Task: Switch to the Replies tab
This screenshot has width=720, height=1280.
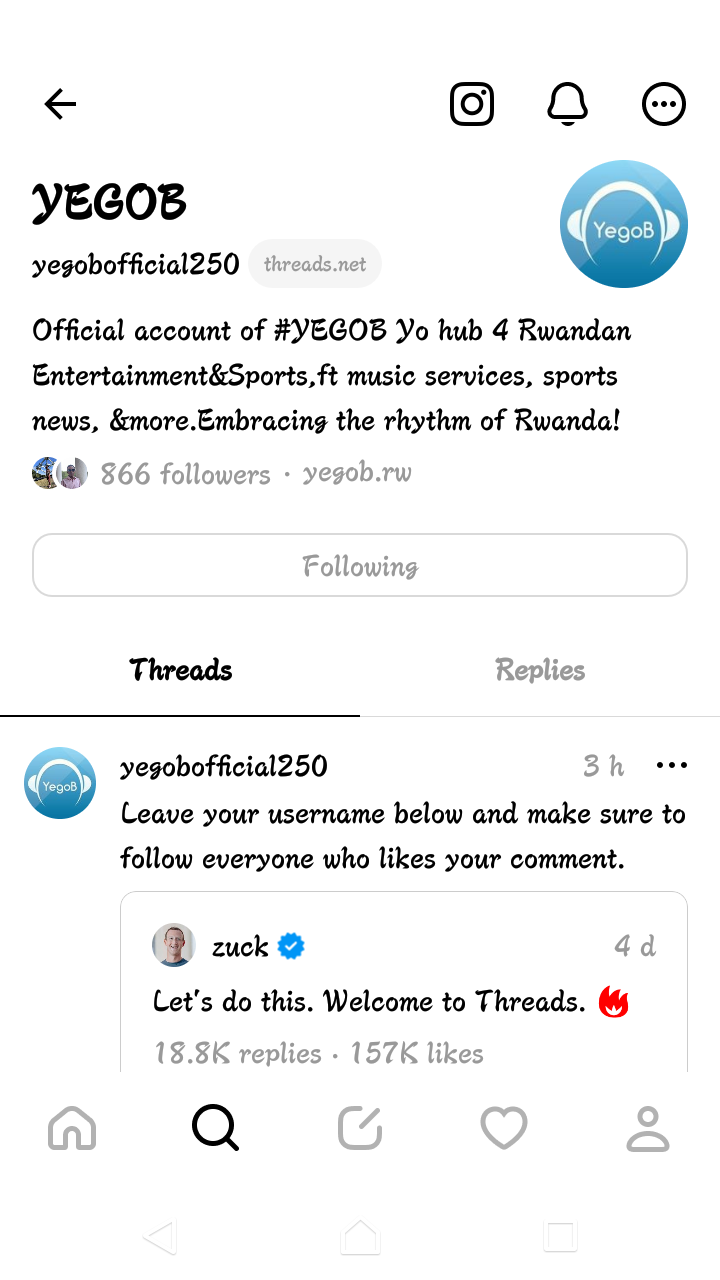Action: [x=540, y=670]
